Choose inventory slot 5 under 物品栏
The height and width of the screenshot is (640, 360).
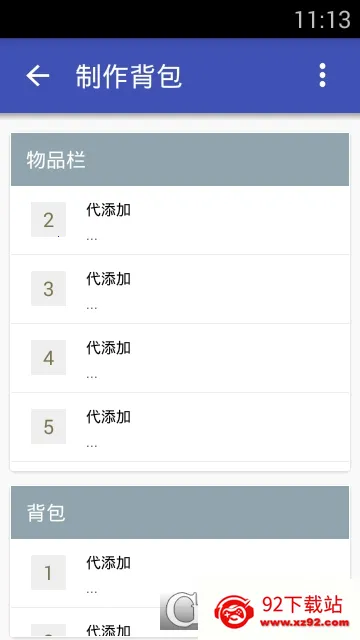click(180, 427)
